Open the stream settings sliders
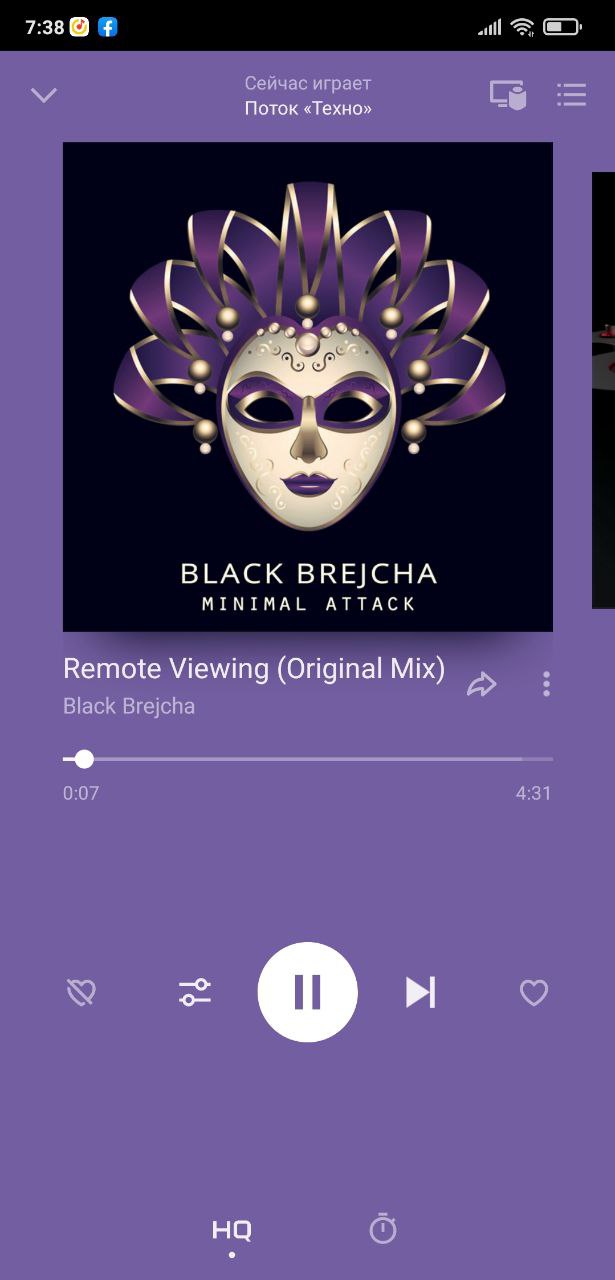 (x=195, y=992)
